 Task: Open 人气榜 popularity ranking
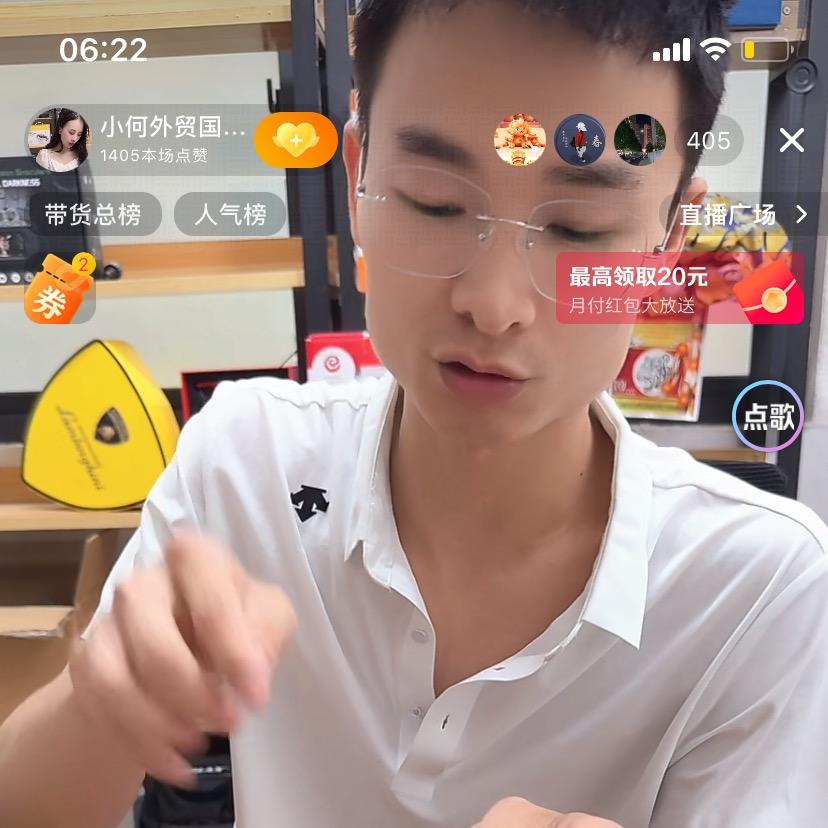click(230, 214)
